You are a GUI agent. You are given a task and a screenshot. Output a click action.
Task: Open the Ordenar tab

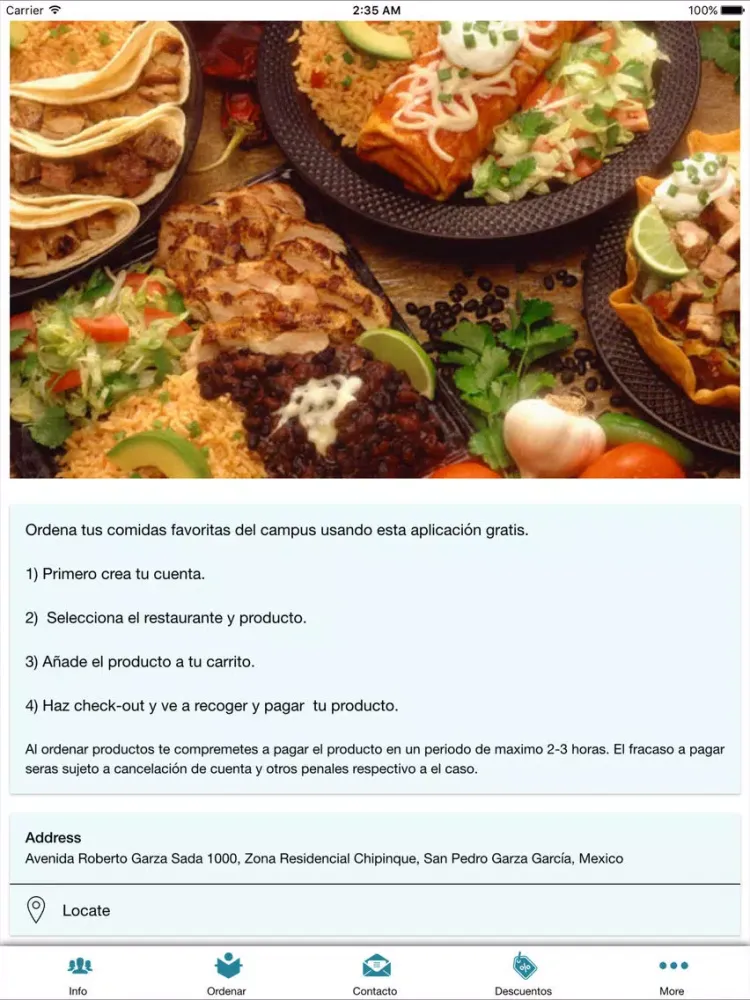(227, 974)
